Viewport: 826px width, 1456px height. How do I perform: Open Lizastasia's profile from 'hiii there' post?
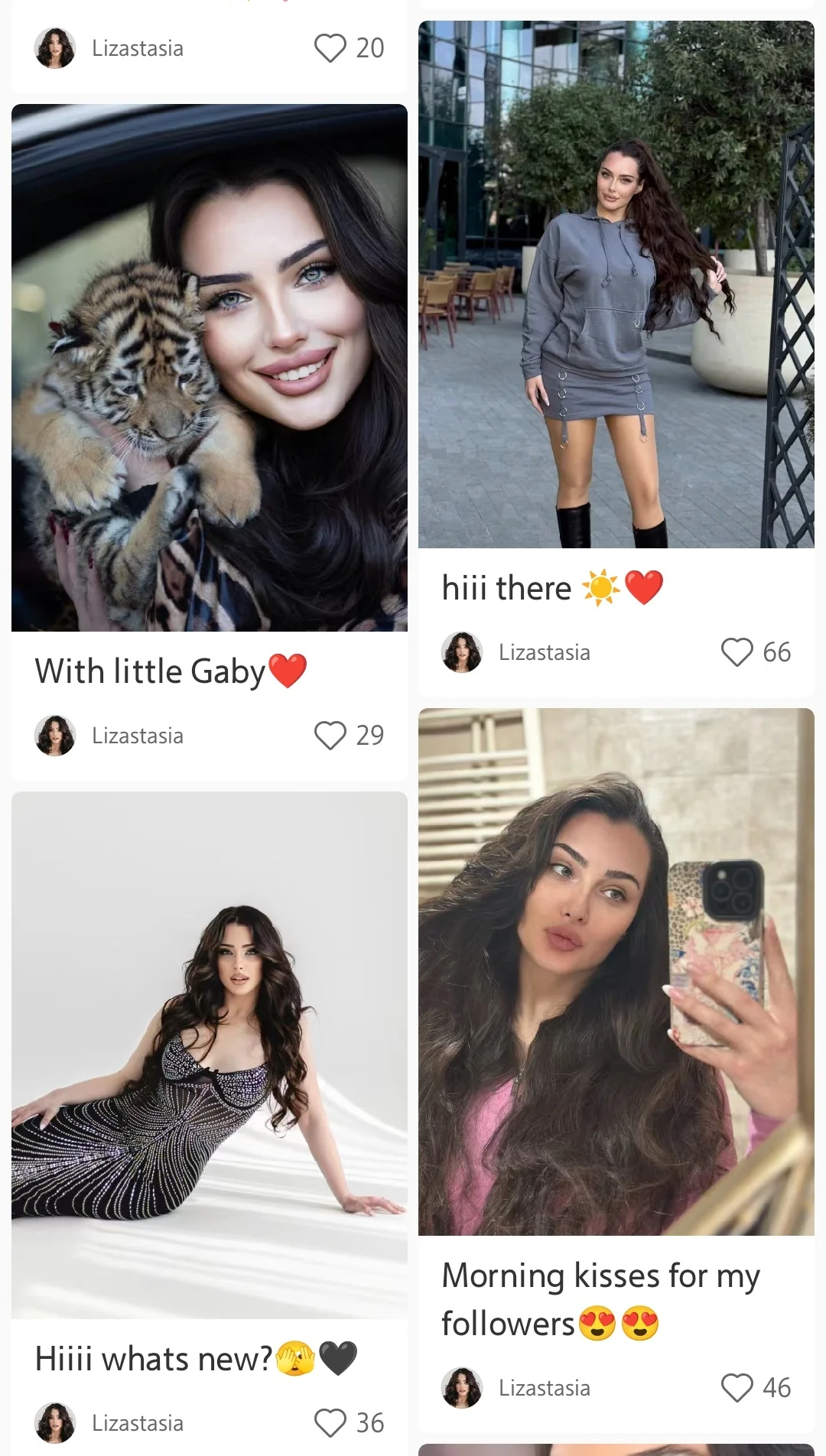coord(544,652)
